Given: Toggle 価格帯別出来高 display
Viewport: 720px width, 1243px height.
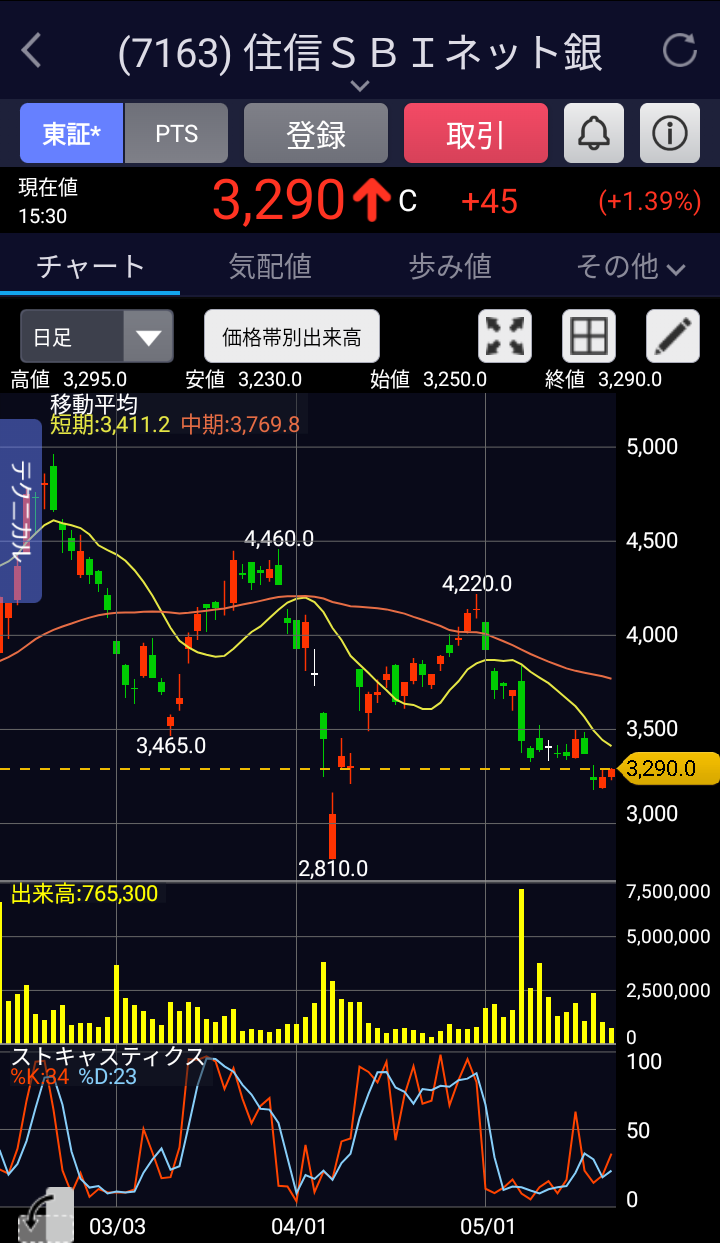Looking at the screenshot, I should [292, 336].
